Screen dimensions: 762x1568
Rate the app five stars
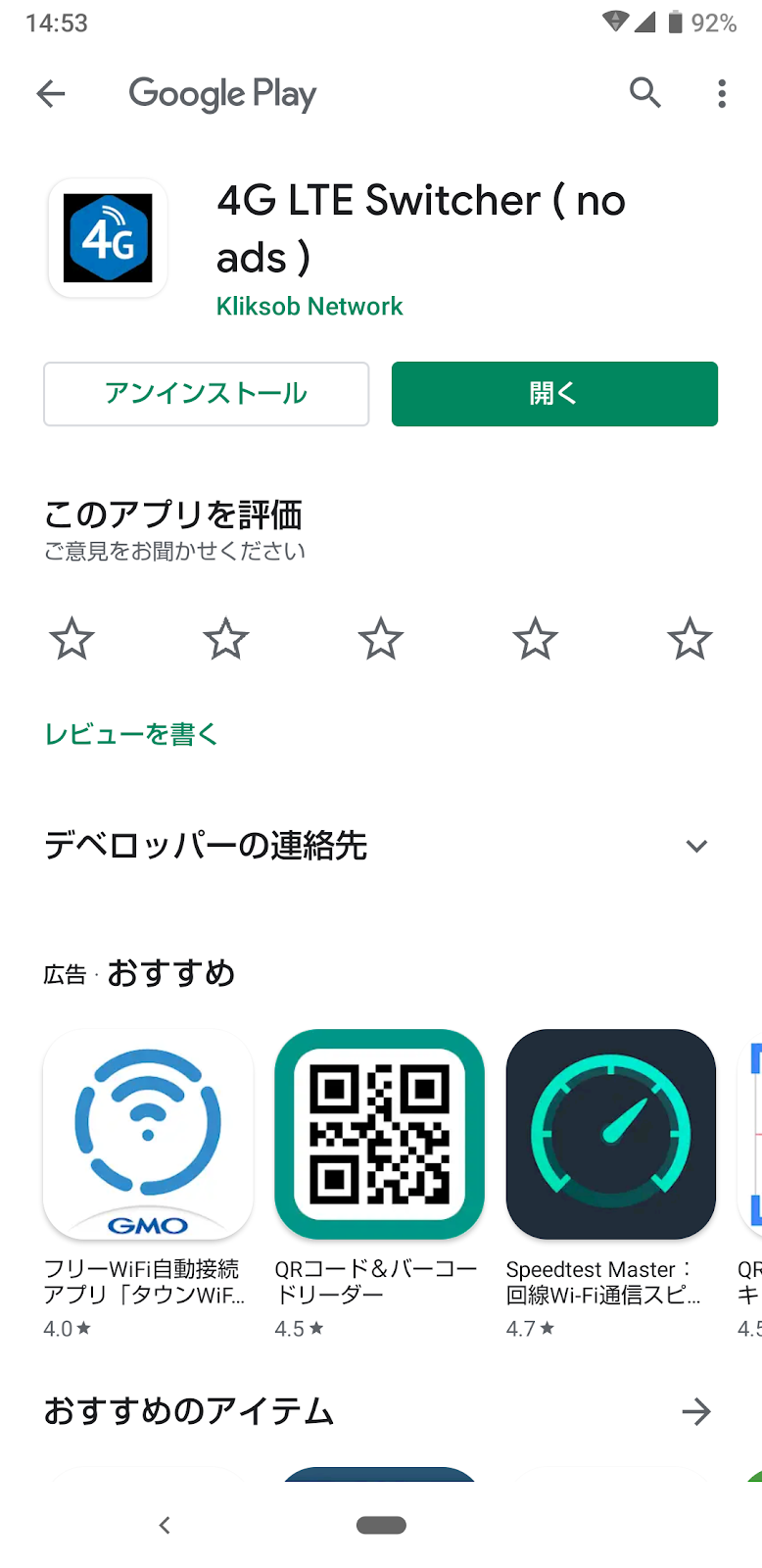click(x=690, y=639)
